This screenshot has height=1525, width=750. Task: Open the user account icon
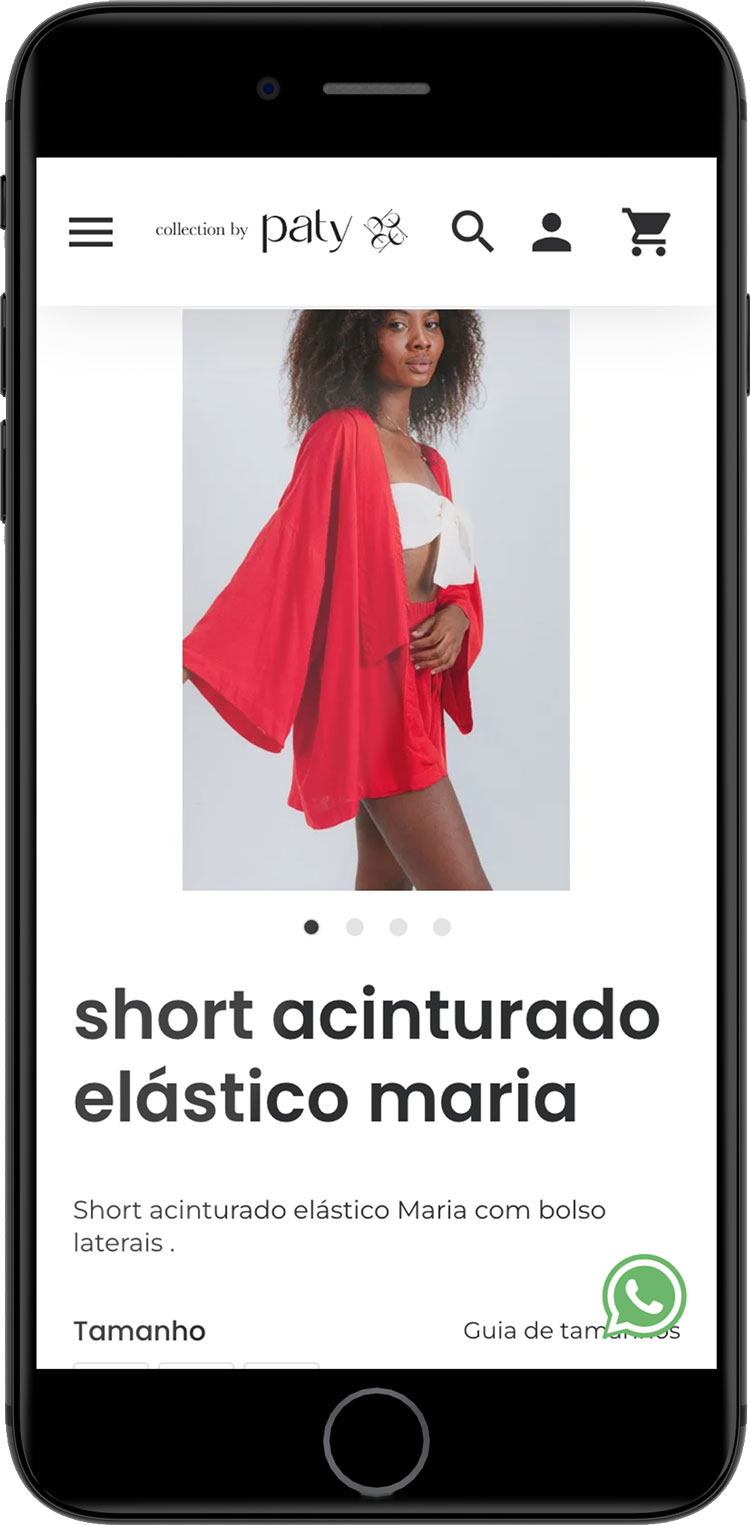click(551, 232)
